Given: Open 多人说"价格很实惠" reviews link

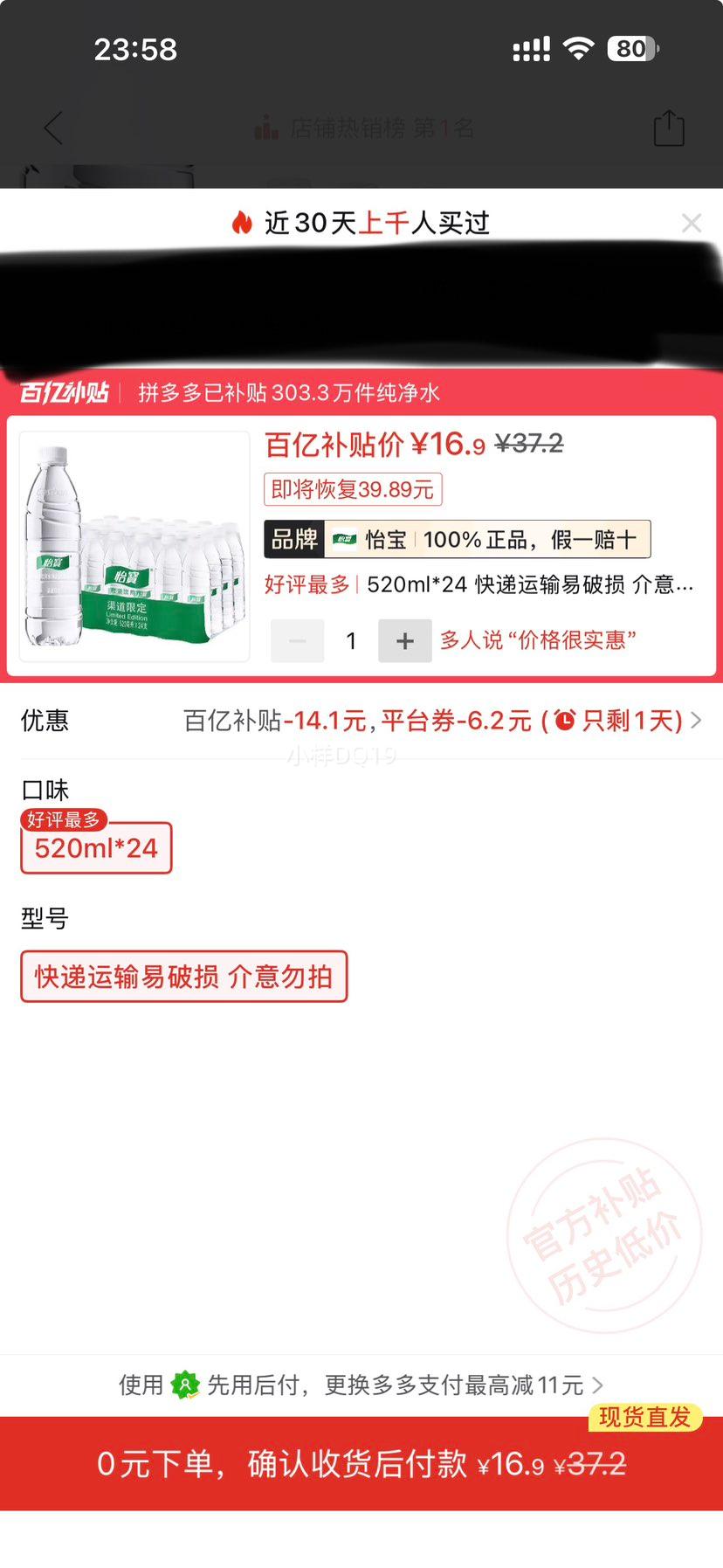Looking at the screenshot, I should click(x=536, y=640).
